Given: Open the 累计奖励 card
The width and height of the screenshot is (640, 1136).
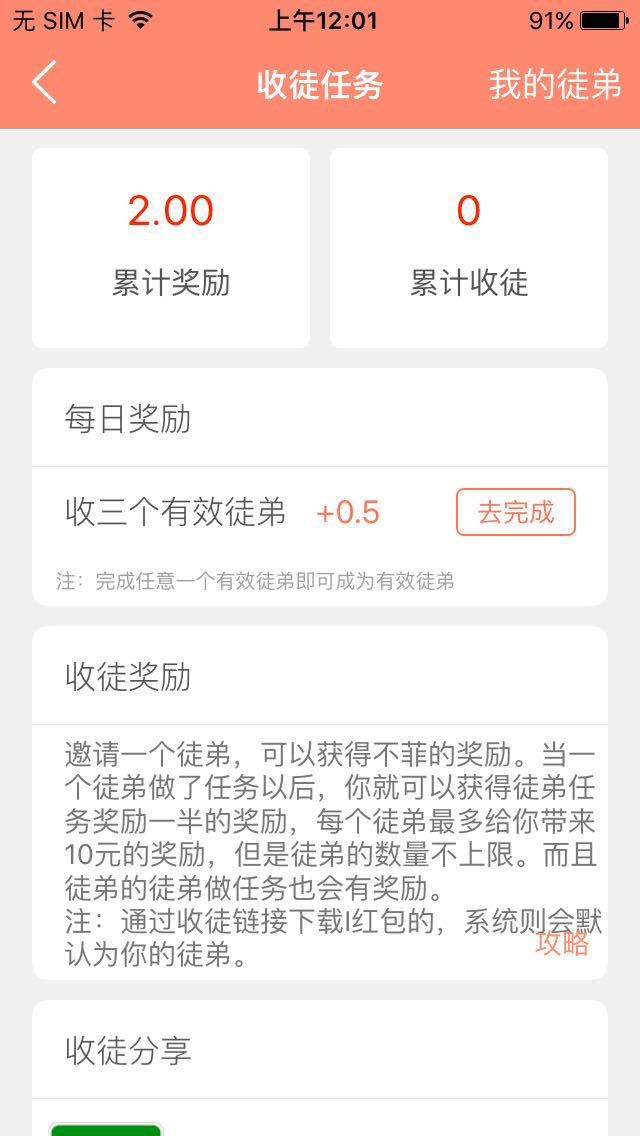Looking at the screenshot, I should (x=171, y=248).
